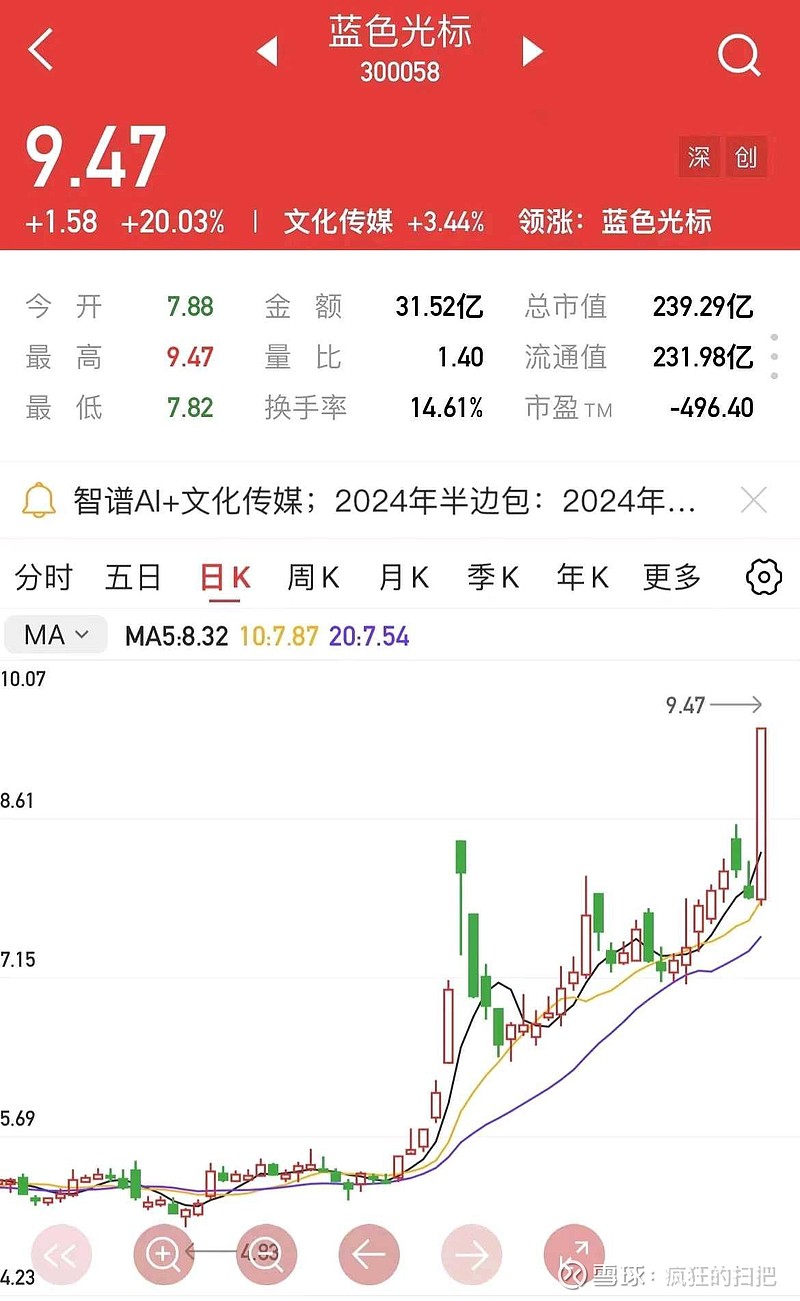Open 更多 for additional chart periods
800x1301 pixels.
[671, 577]
